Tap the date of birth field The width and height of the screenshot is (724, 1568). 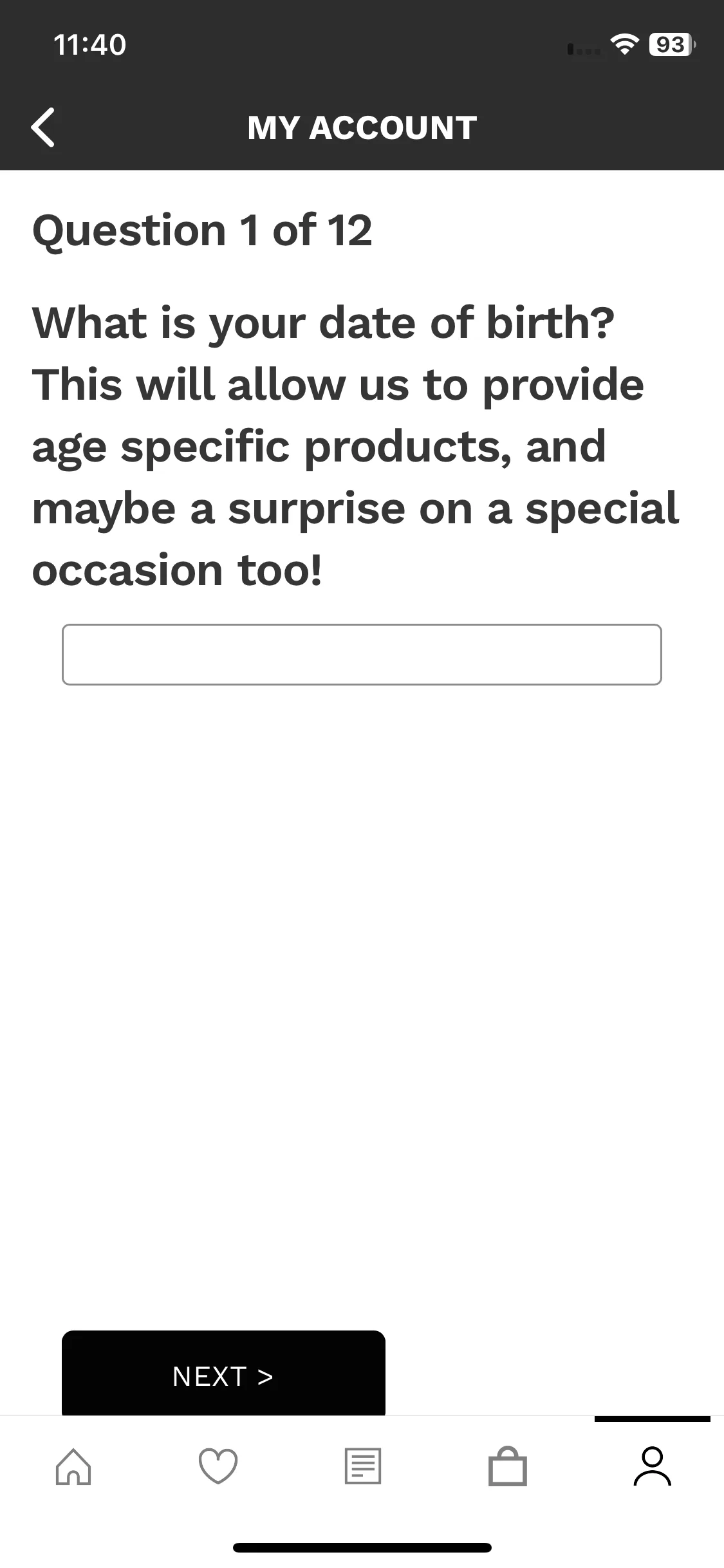click(362, 654)
